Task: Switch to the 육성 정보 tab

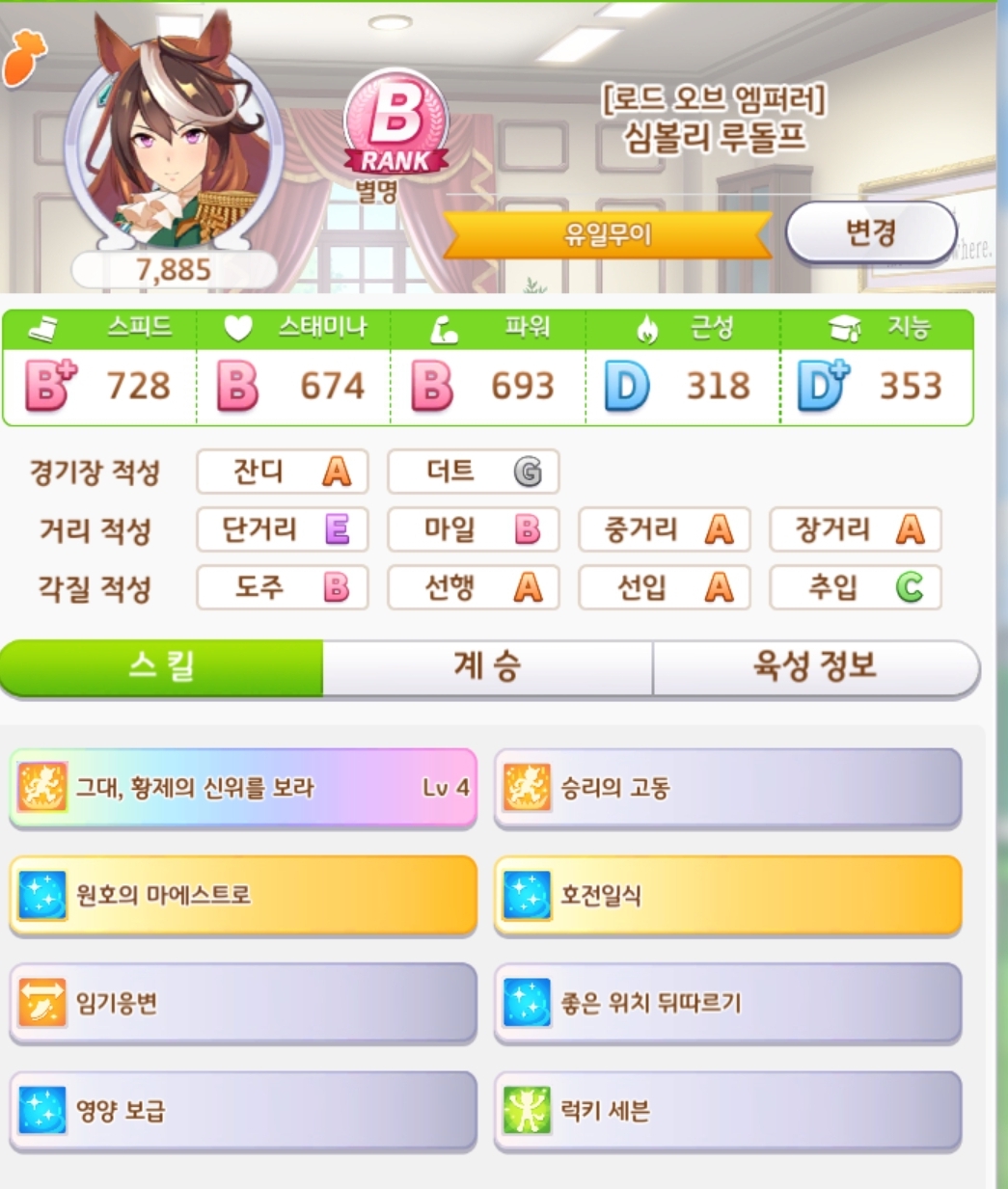Action: 815,666
